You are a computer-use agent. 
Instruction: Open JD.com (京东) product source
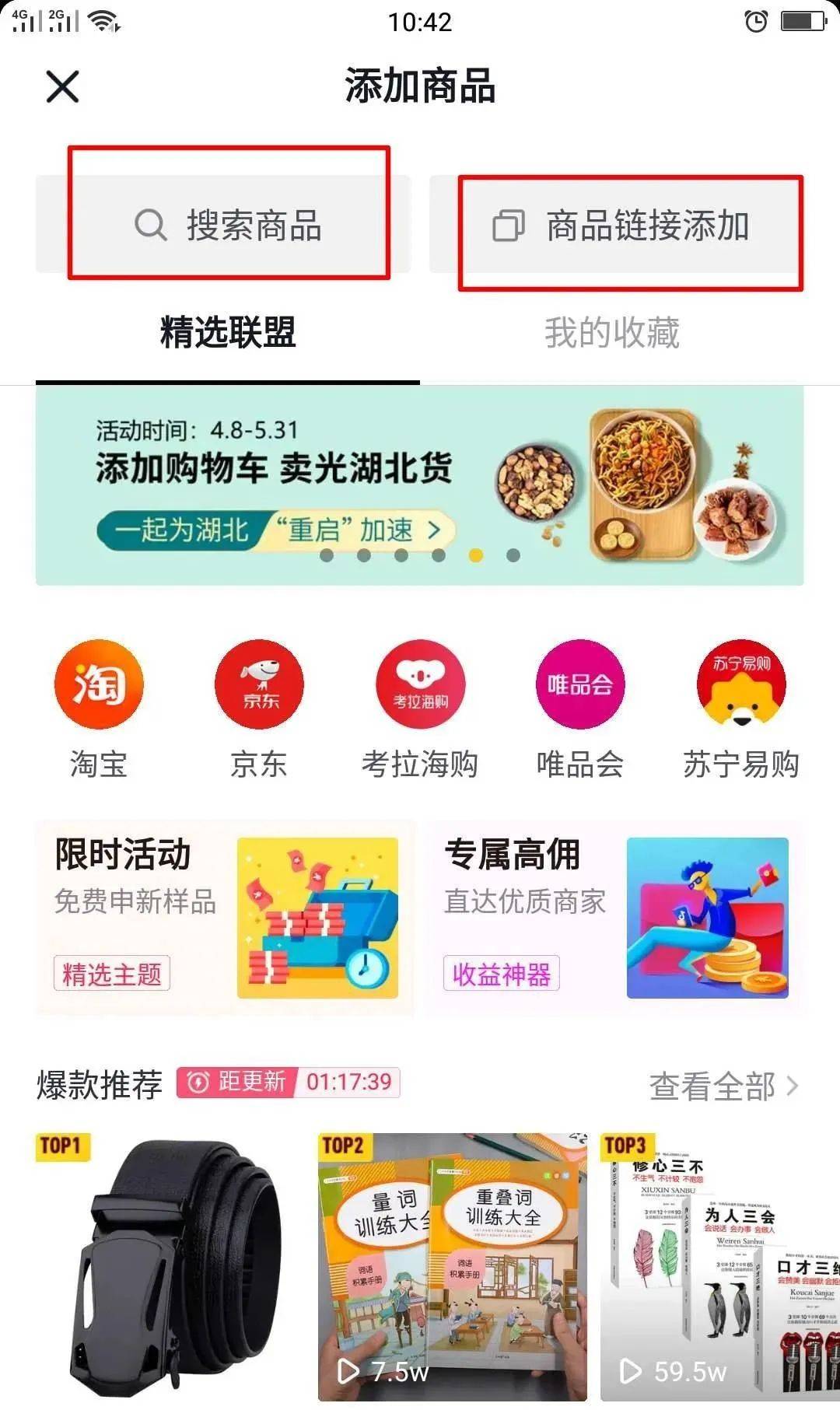pos(259,685)
